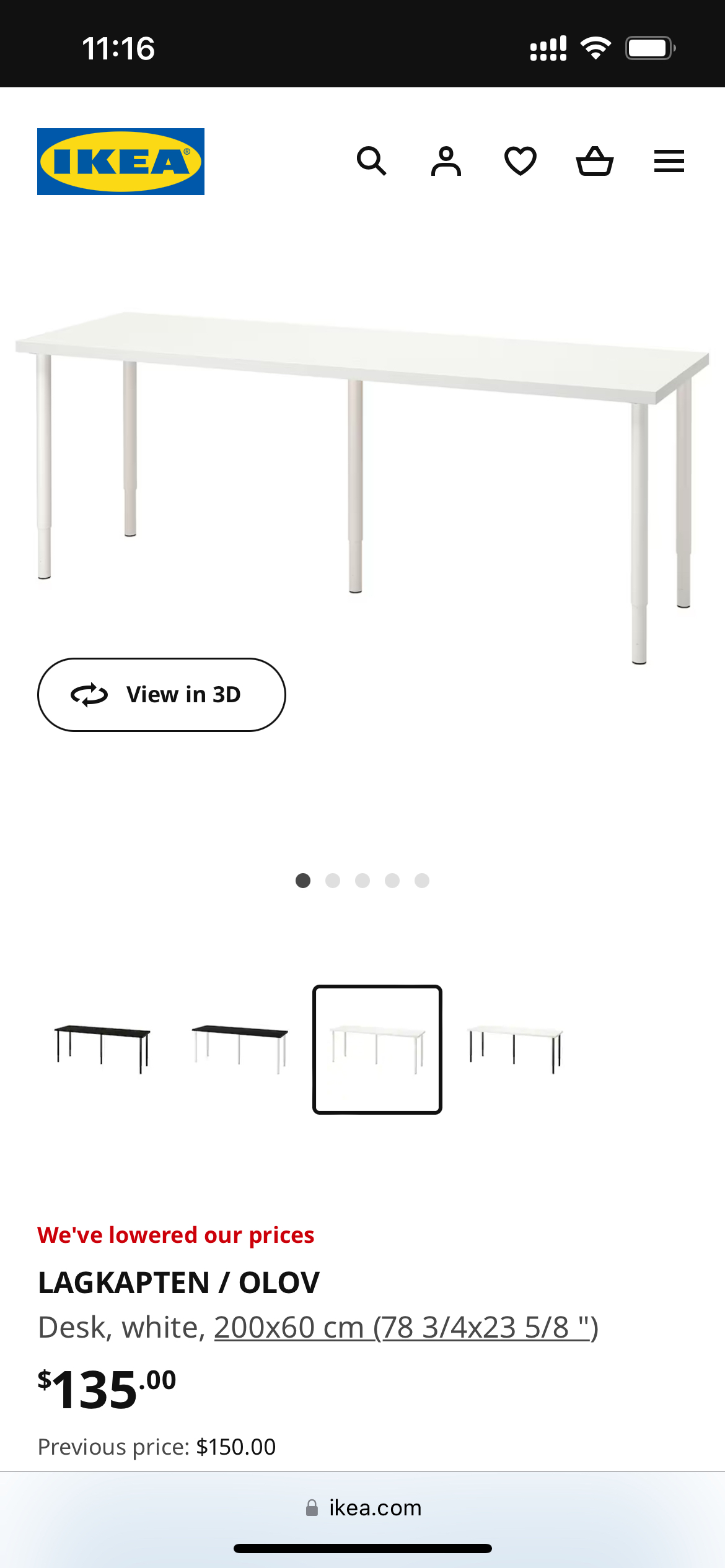Open the favorites heart icon

click(521, 162)
